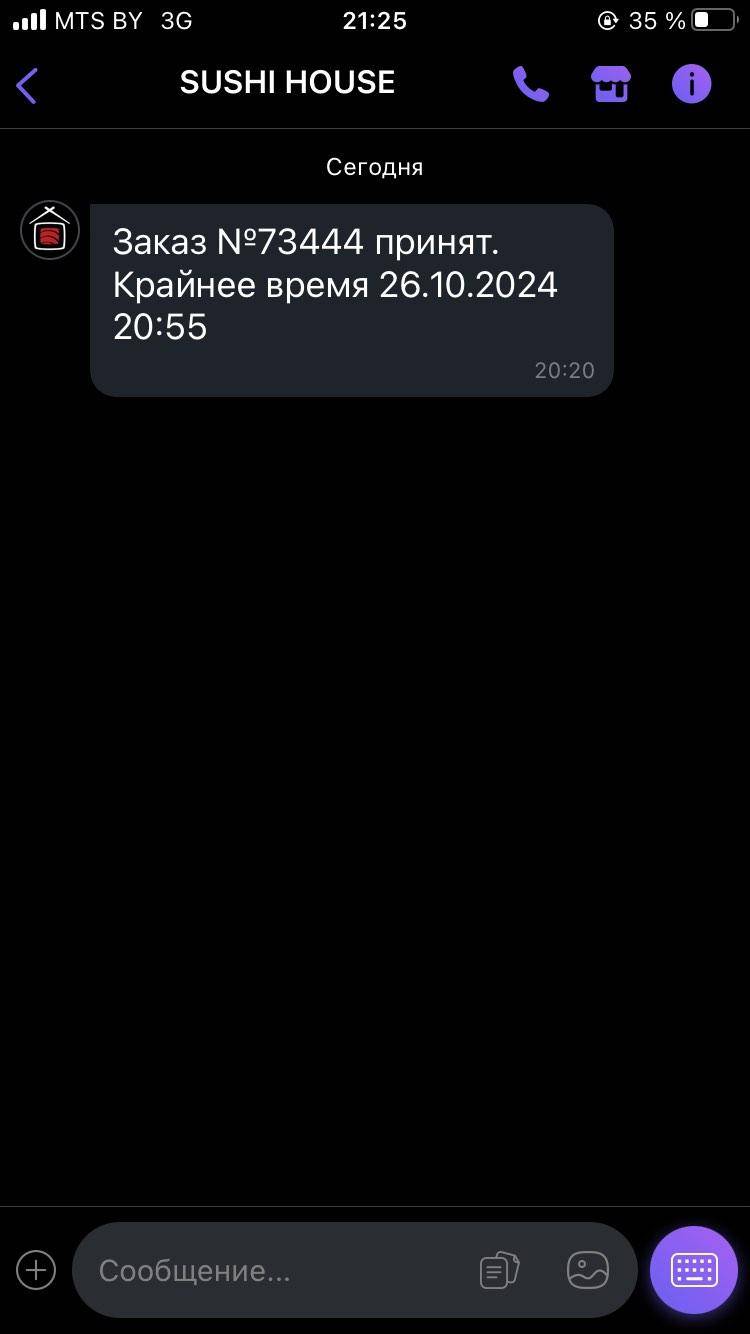
Task: Open SUSHI HOUSE chat info
Action: (691, 85)
